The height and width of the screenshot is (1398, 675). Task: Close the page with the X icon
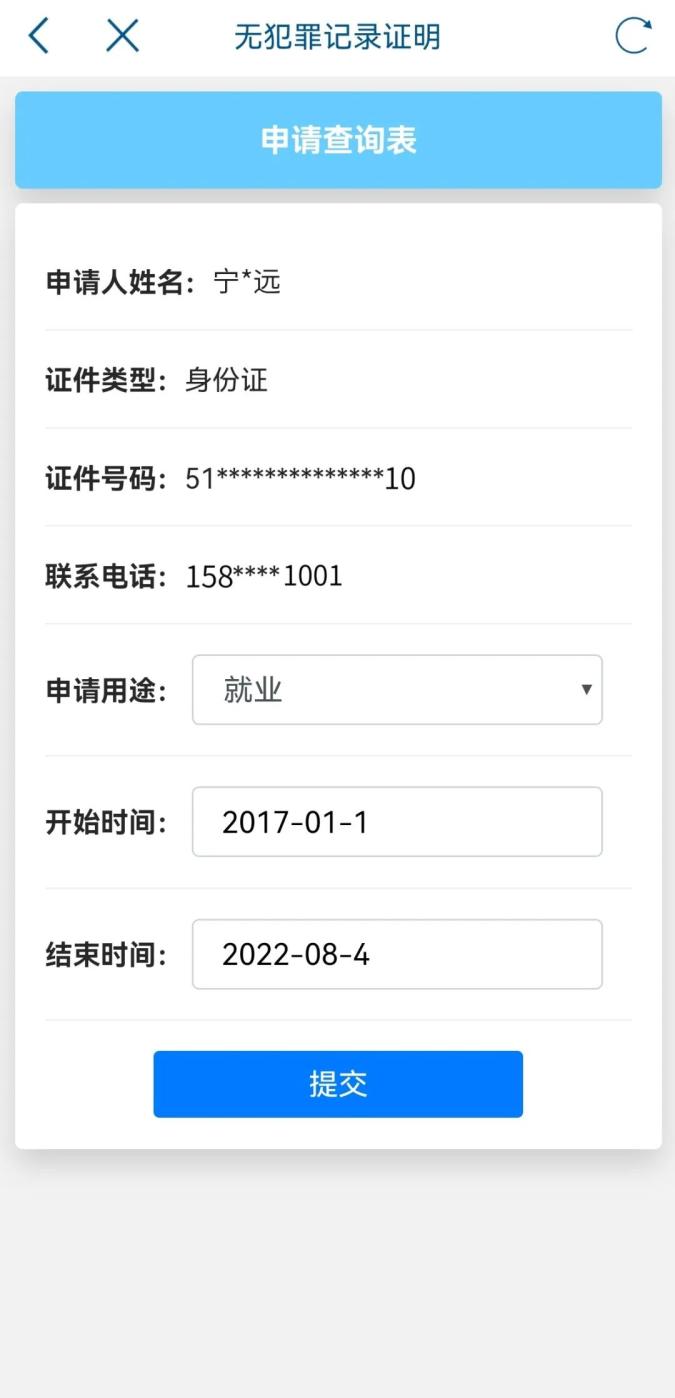(122, 36)
